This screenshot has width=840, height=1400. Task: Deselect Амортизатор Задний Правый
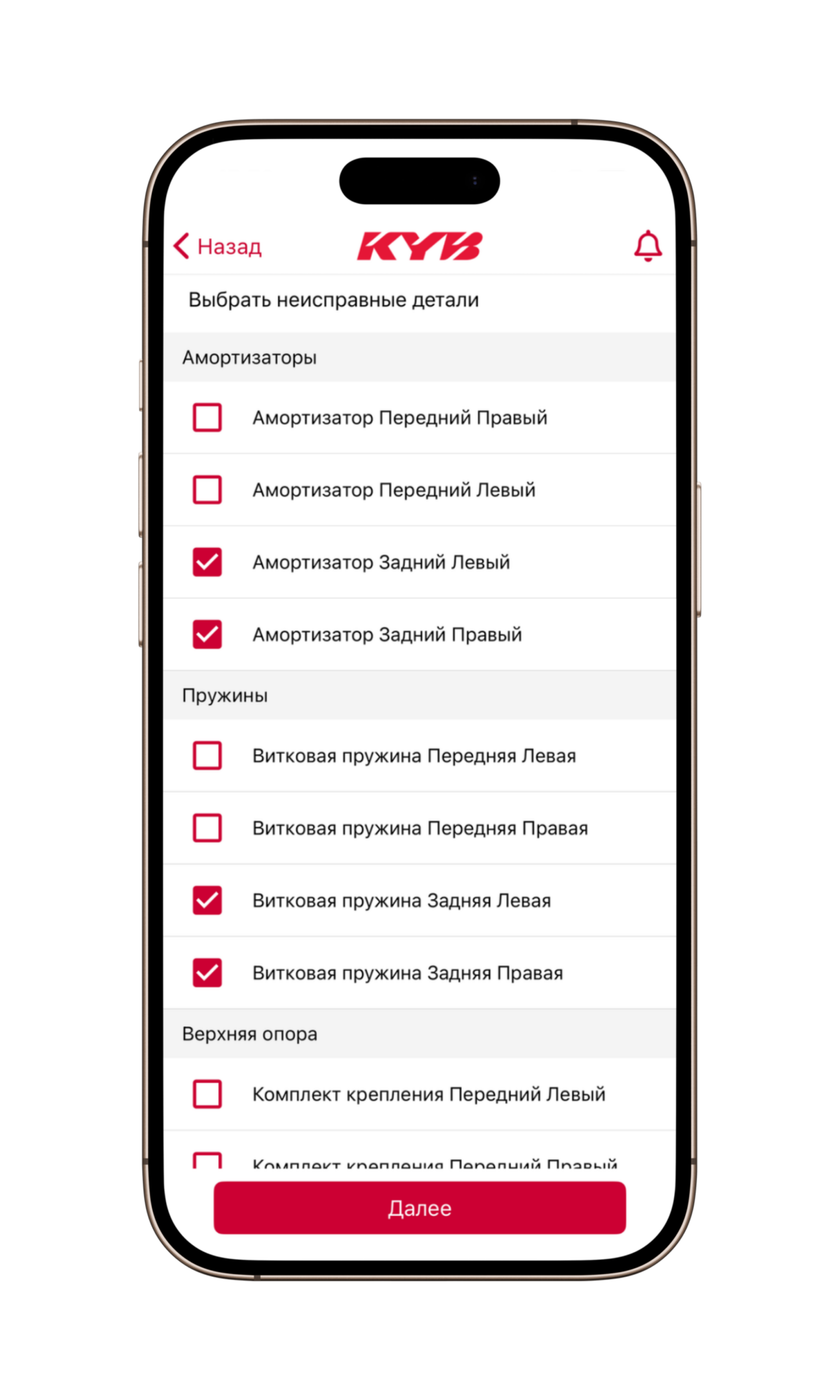(207, 634)
